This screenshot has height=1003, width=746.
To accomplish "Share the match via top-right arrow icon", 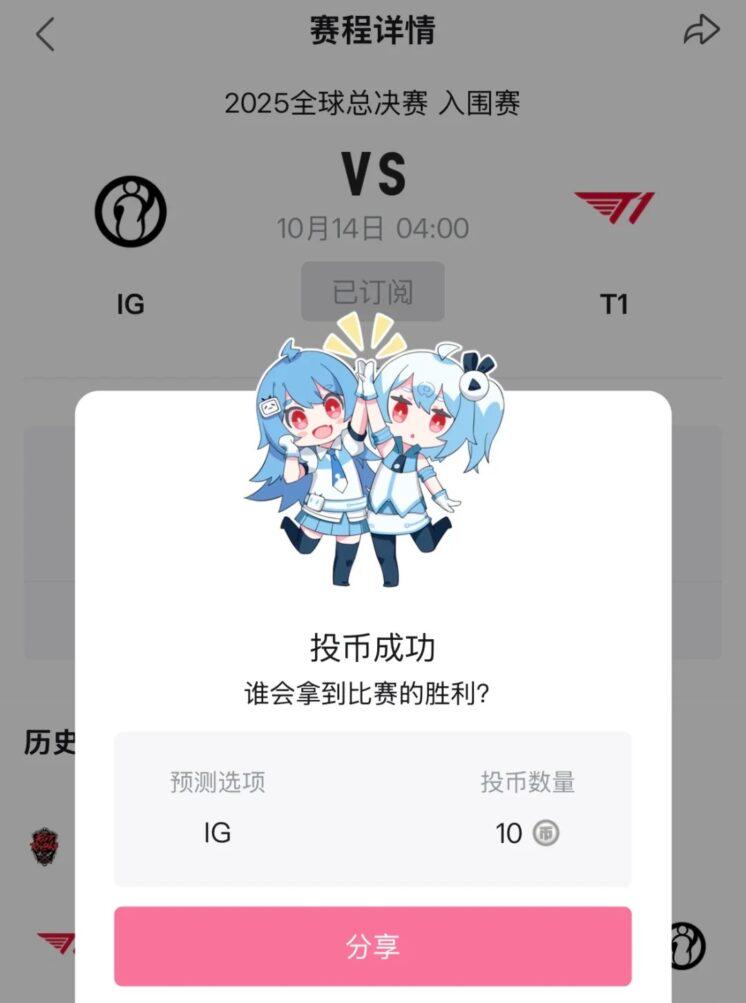I will tap(701, 30).
